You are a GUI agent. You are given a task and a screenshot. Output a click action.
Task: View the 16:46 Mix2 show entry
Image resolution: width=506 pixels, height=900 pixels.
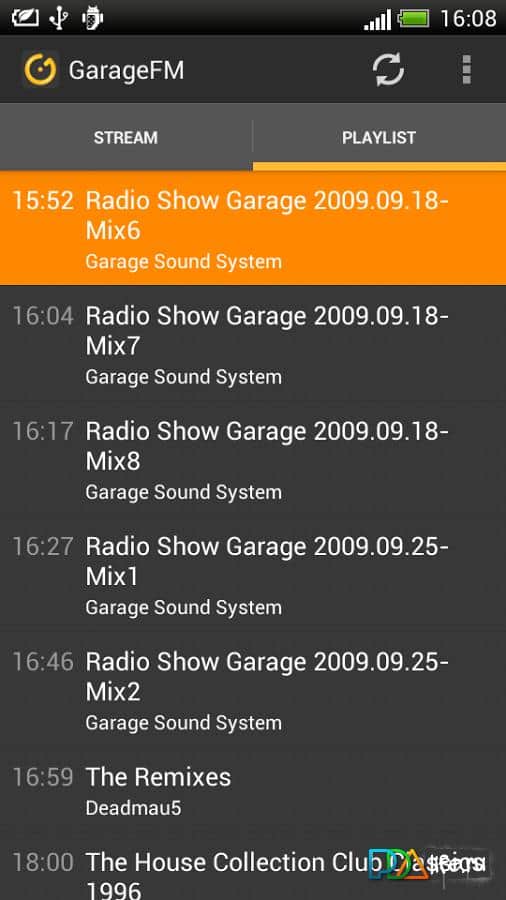point(253,689)
